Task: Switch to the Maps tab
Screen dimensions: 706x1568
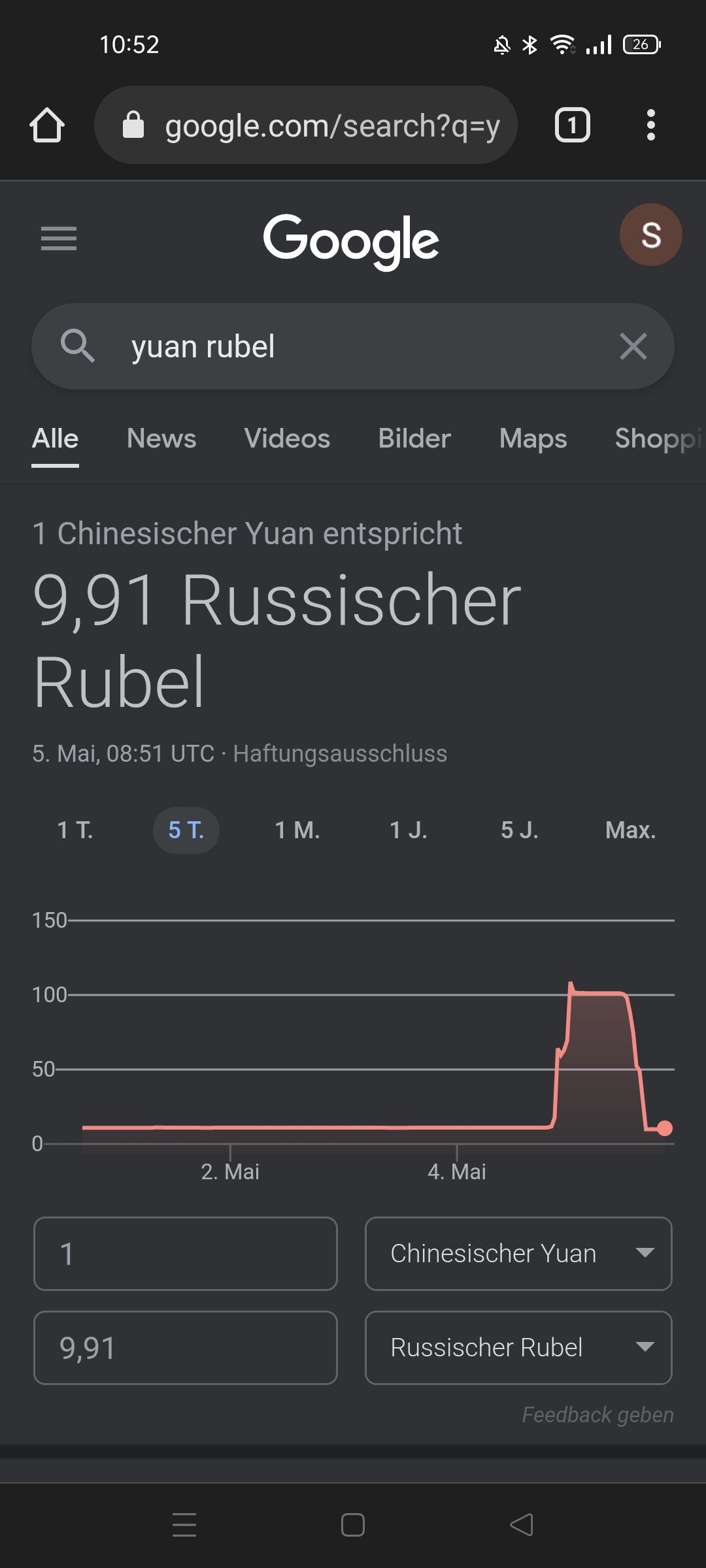Action: [x=533, y=438]
